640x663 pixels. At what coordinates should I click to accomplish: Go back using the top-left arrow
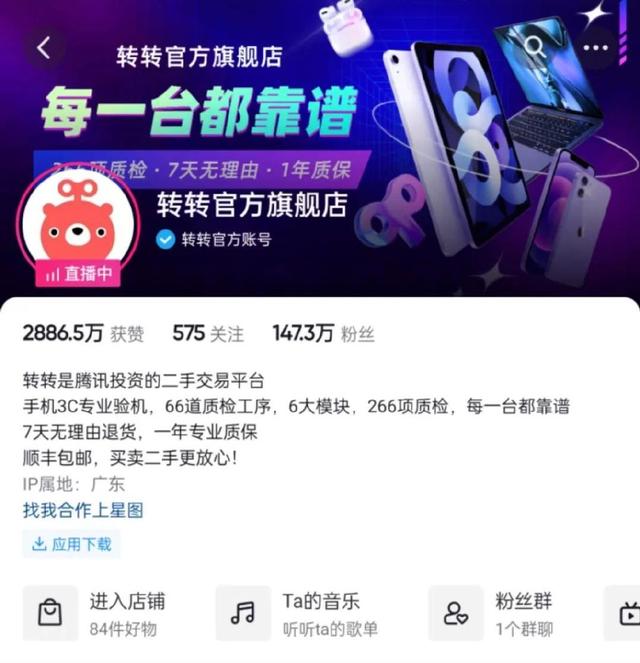coord(43,47)
